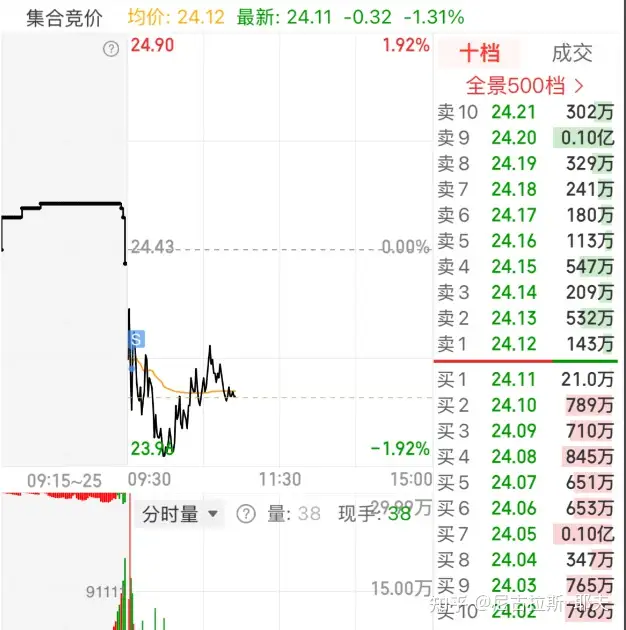Expand the 分时量 indicator dropdown
This screenshot has width=626, height=630.
click(x=181, y=514)
